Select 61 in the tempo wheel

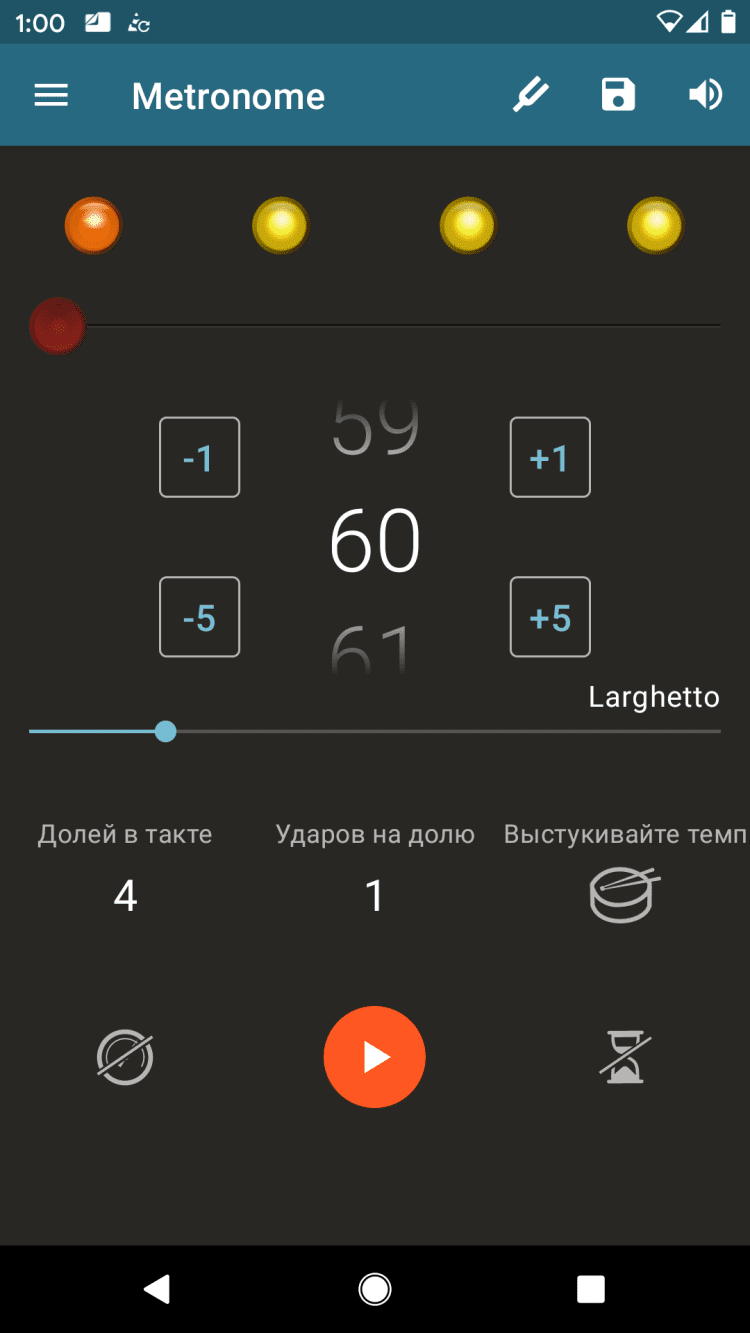point(371,647)
